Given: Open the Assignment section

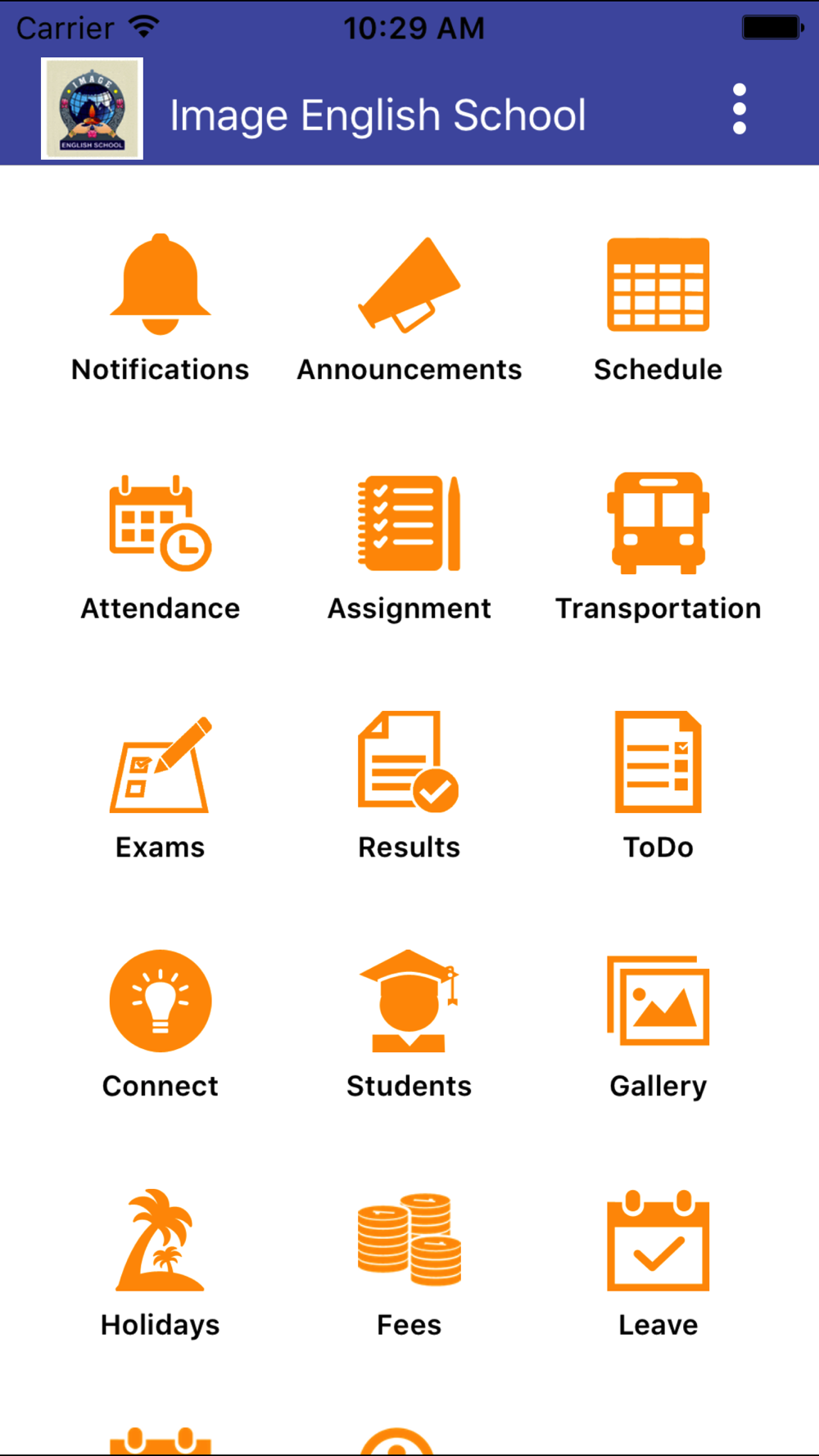Looking at the screenshot, I should [x=409, y=548].
